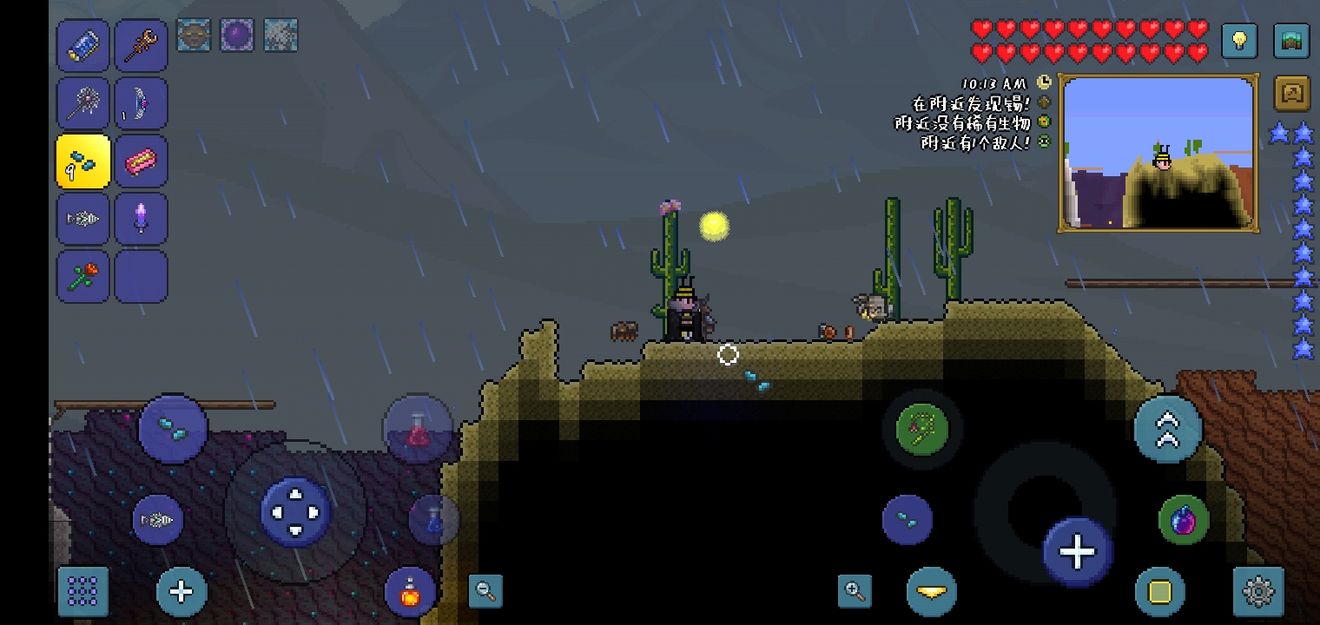Select the bow in the hotbar
The image size is (1320, 625).
coord(141,104)
